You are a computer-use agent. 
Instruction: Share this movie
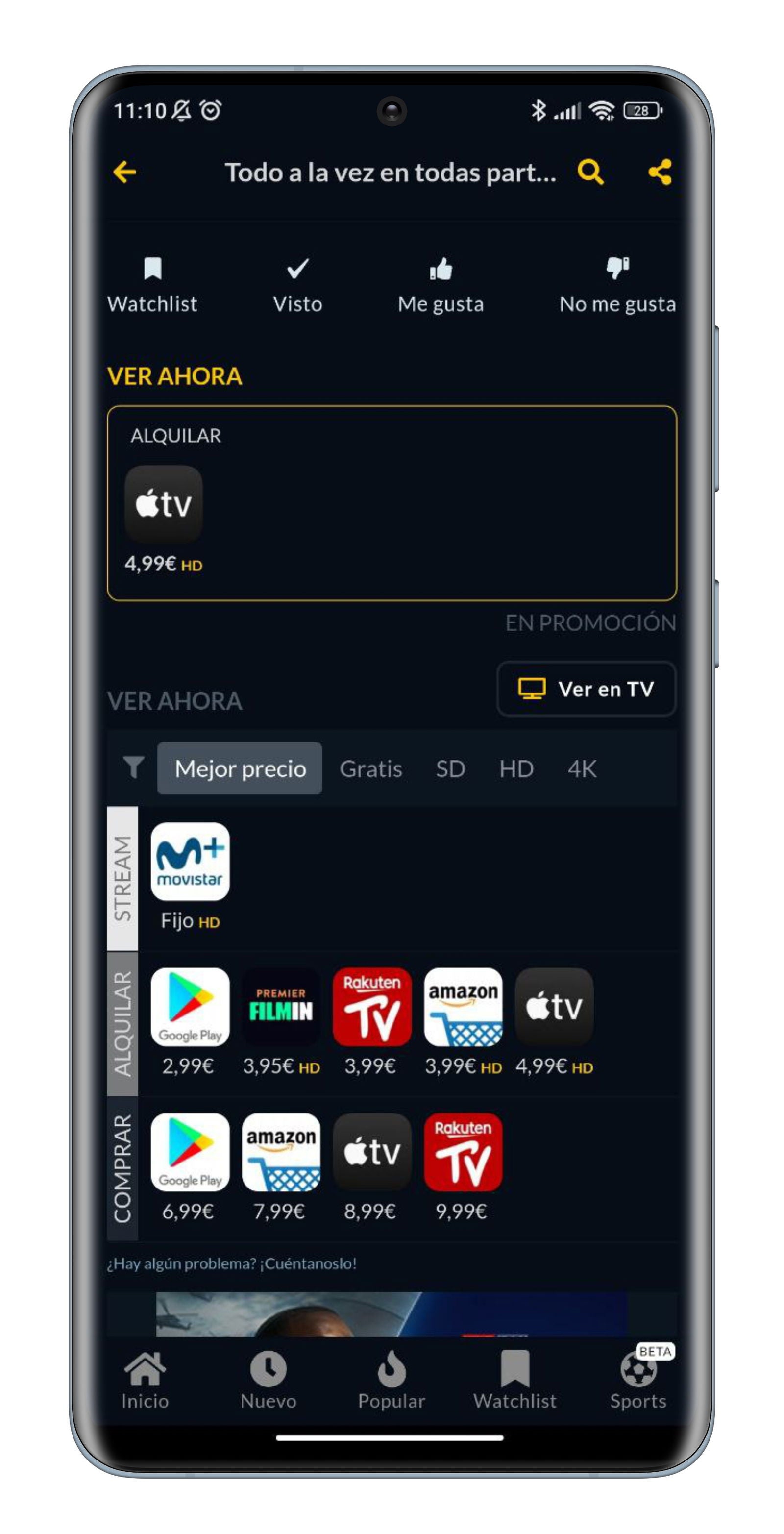tap(660, 172)
